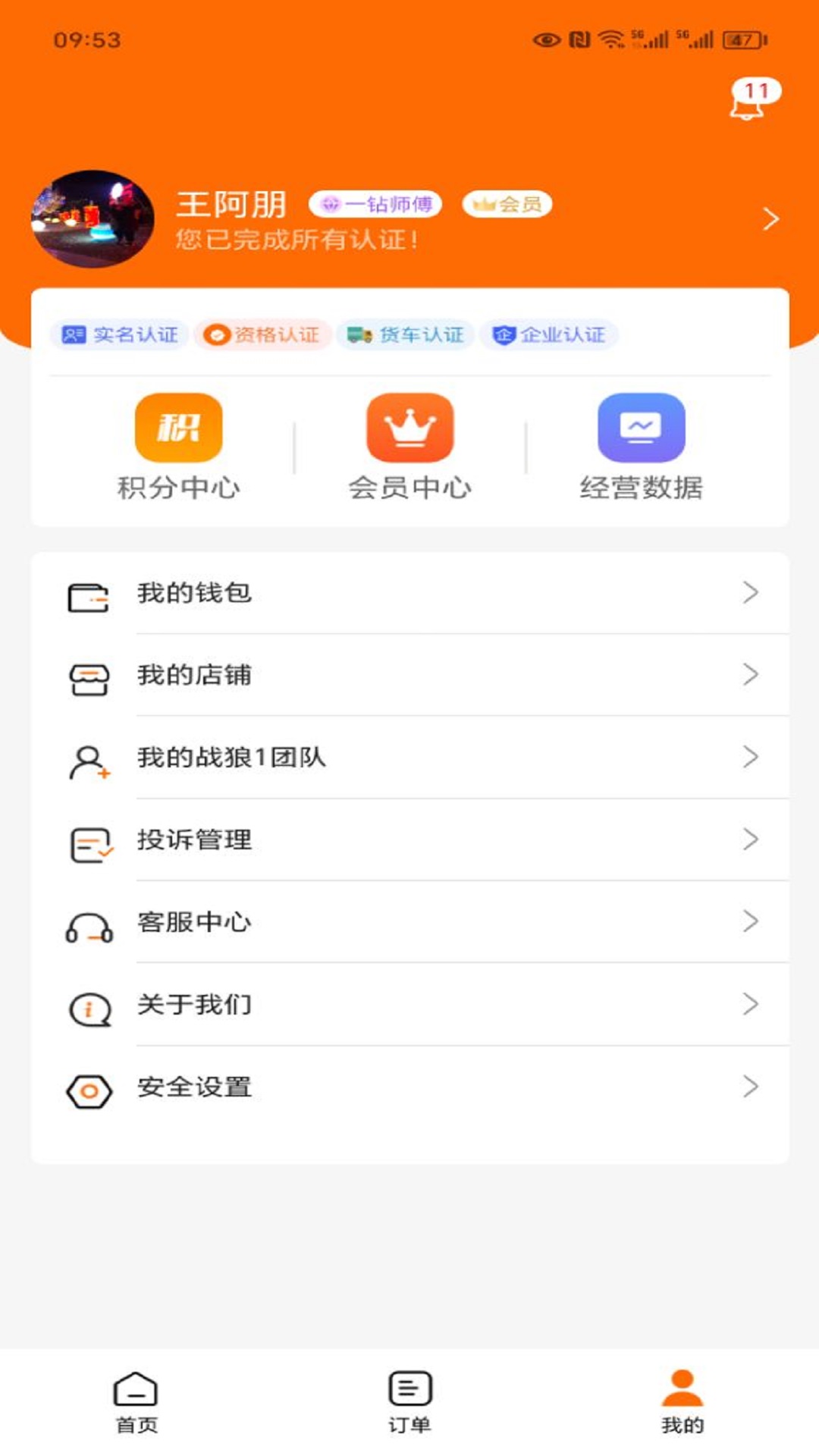The height and width of the screenshot is (1456, 819).
Task: Open the 投诉管理 complaint management entry
Action: [193, 839]
